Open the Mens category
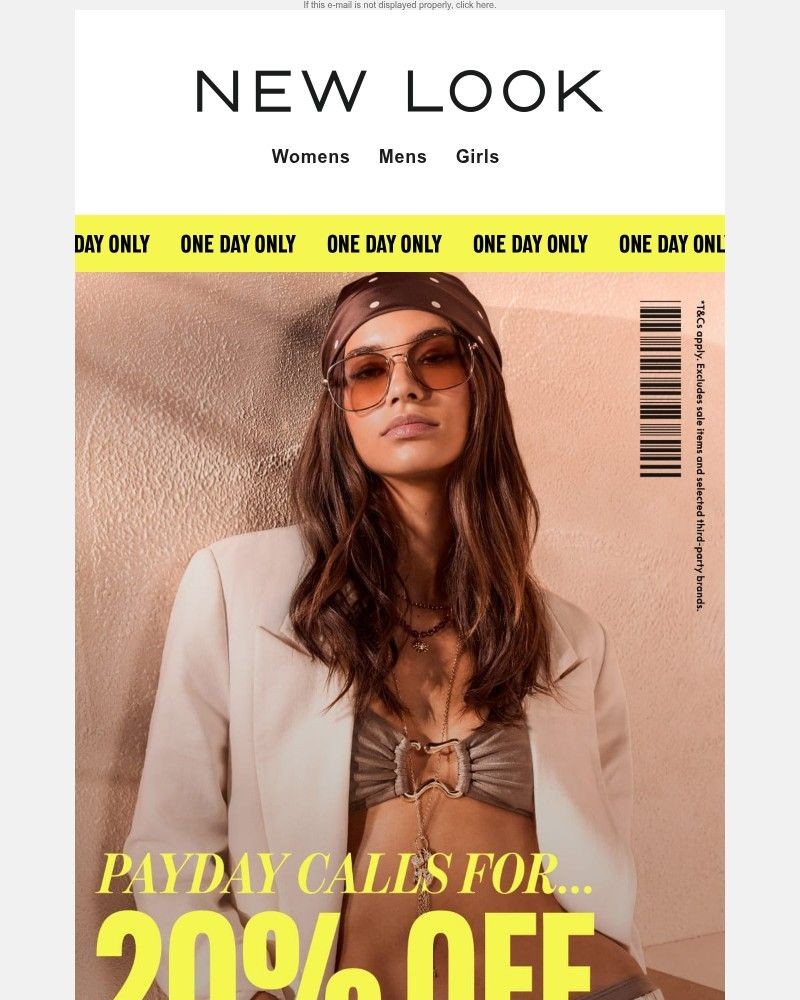The height and width of the screenshot is (1000, 800). (402, 157)
